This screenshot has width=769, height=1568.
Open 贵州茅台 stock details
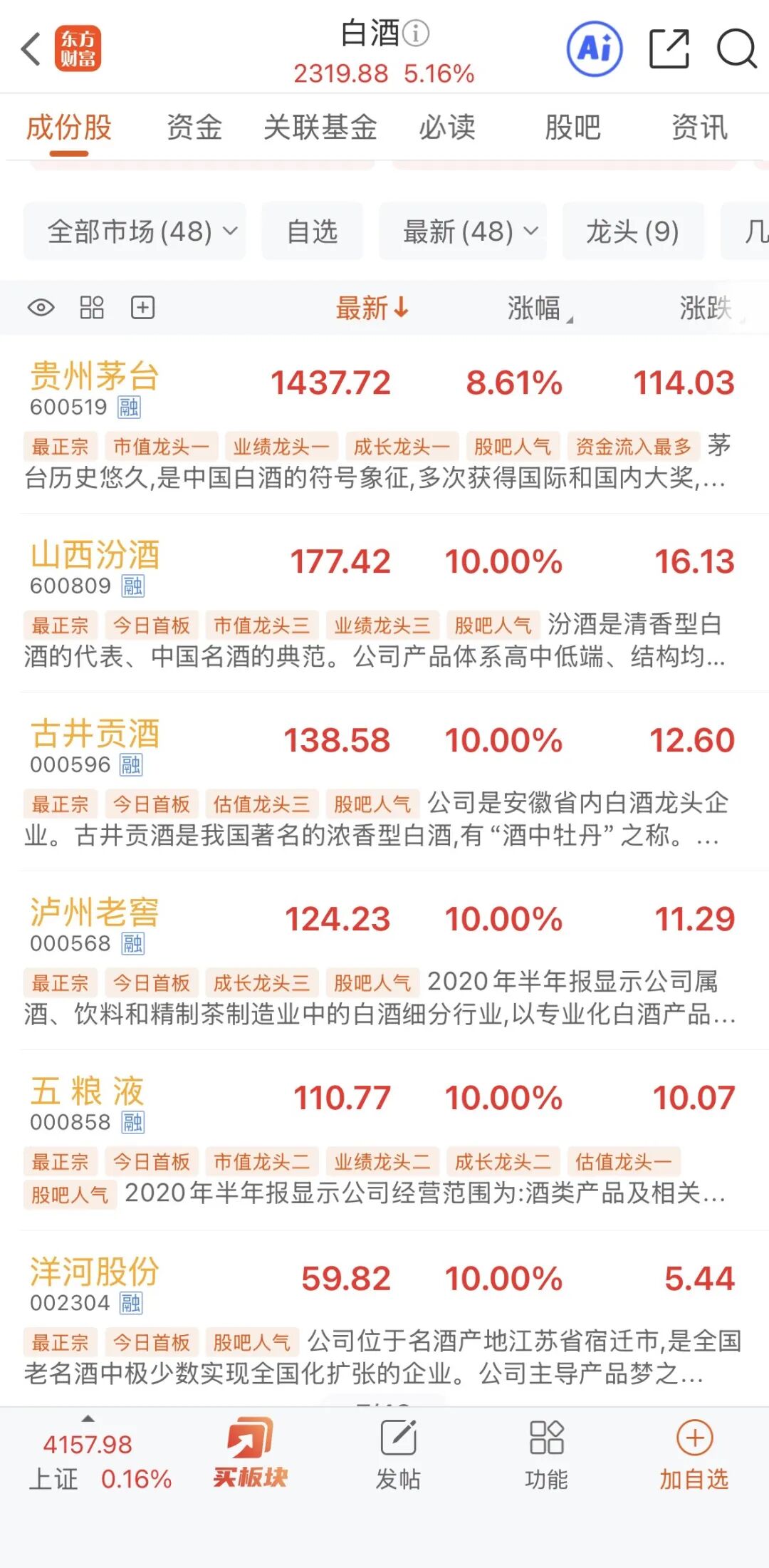coord(93,378)
